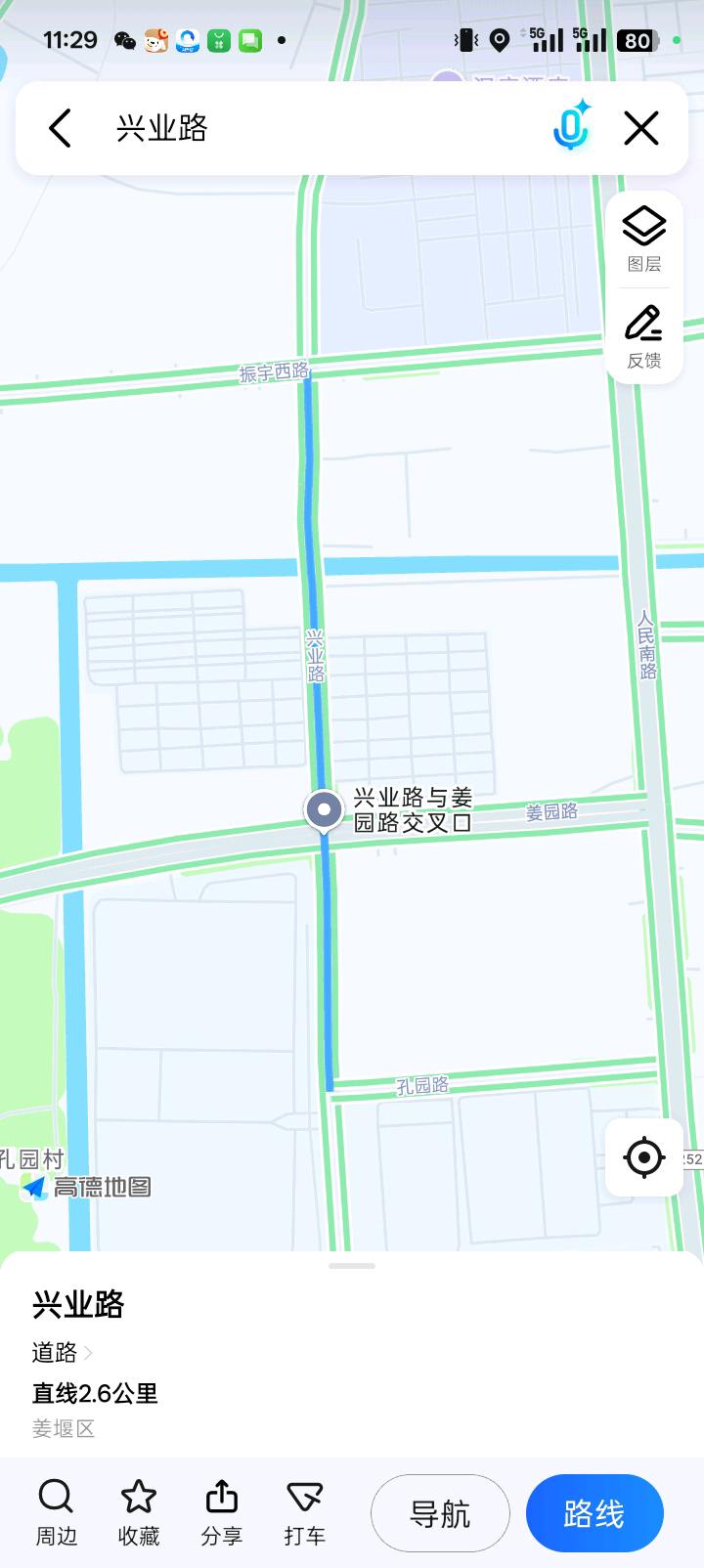Start 导航 navigation to 兴业路
The image size is (704, 1568).
click(x=440, y=1513)
